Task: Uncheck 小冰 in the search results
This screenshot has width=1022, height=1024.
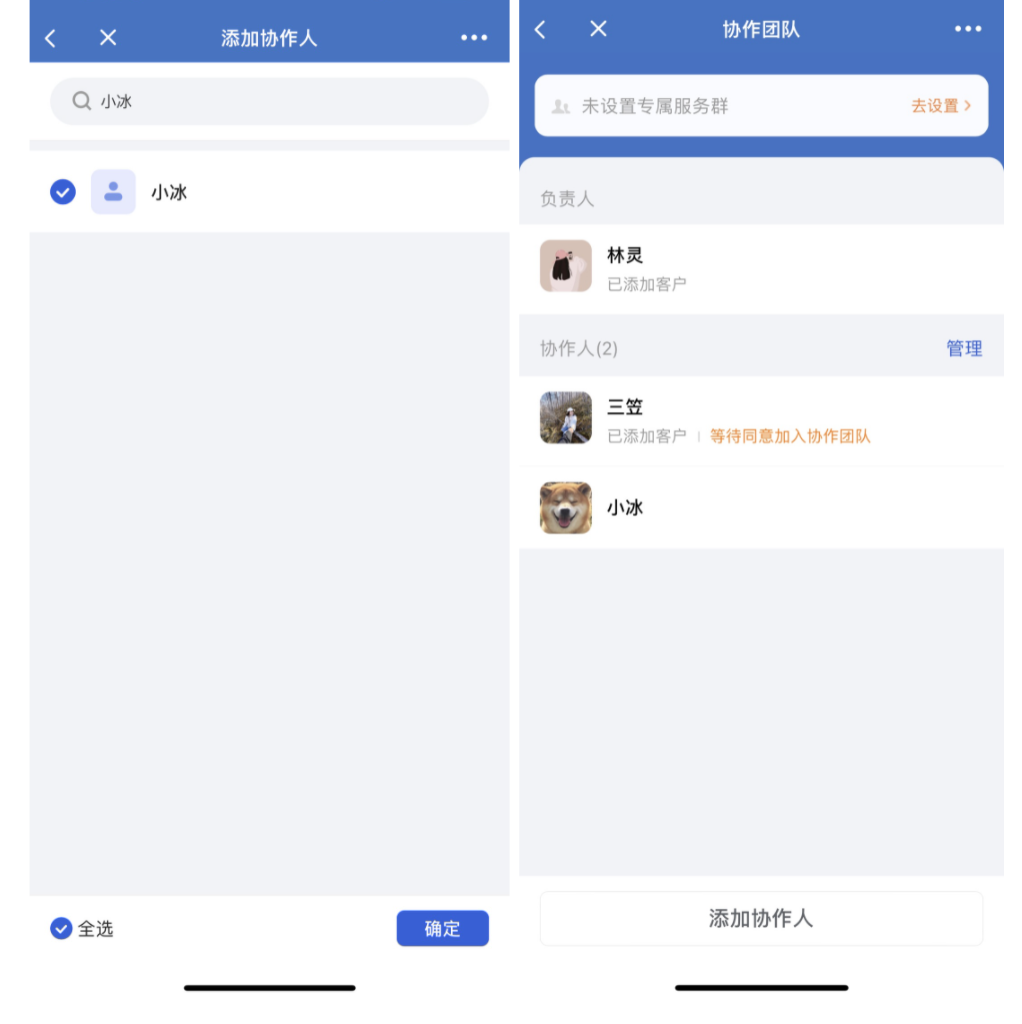Action: [63, 192]
